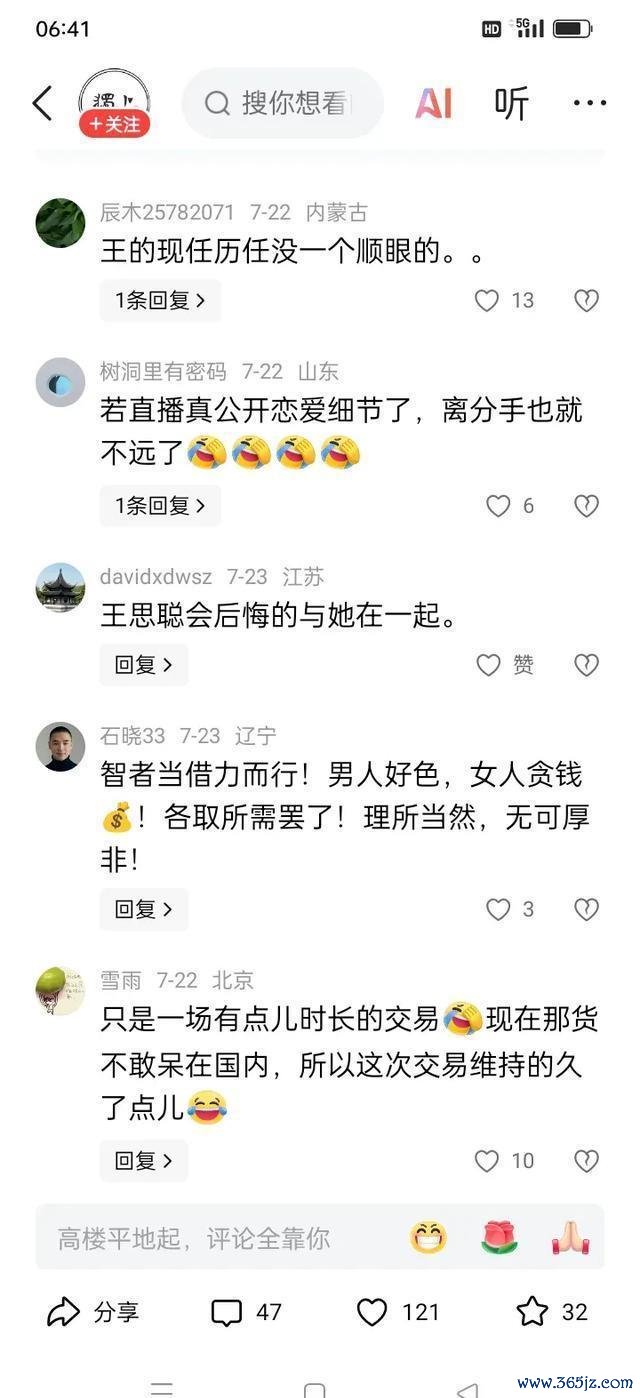Like davidxdwsz's comment

(488, 665)
